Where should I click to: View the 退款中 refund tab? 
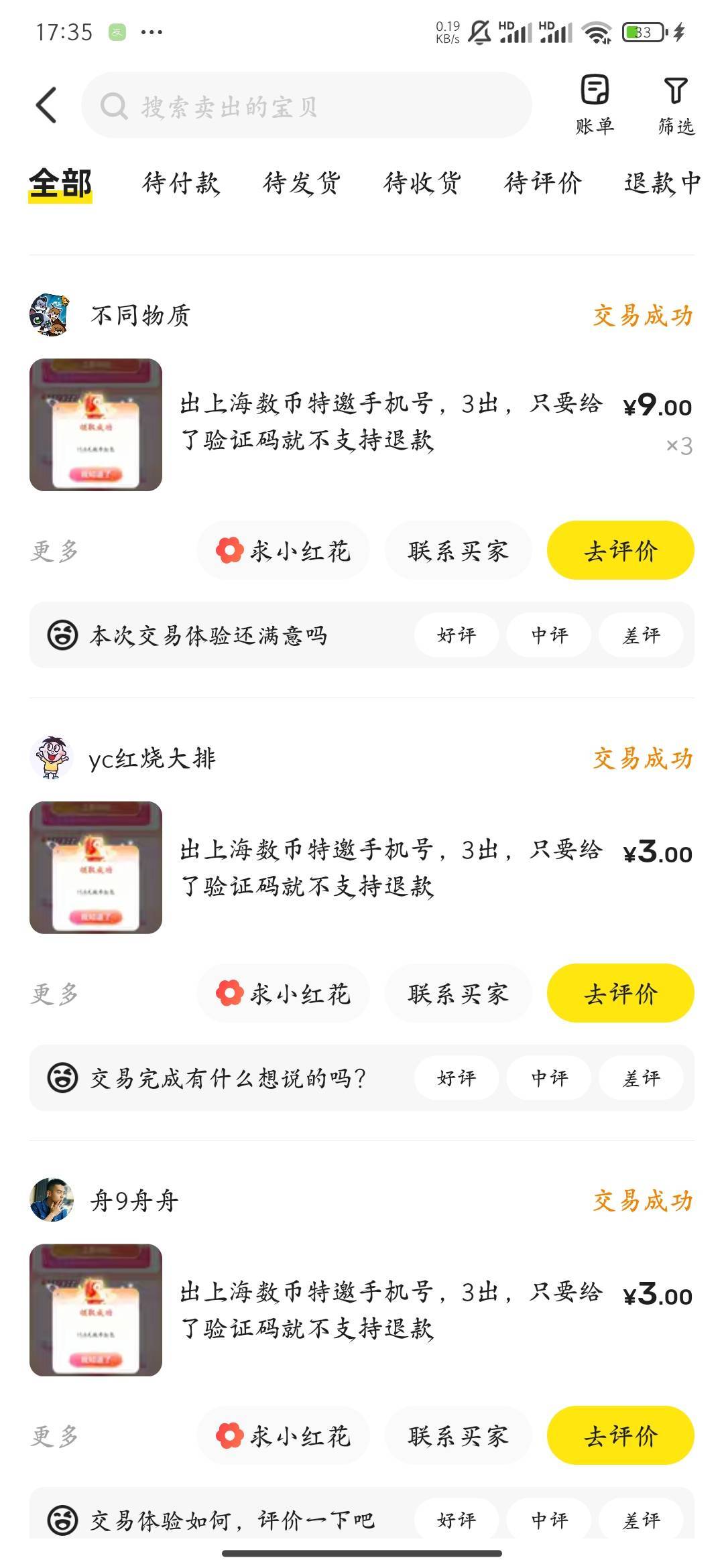pyautogui.click(x=662, y=183)
